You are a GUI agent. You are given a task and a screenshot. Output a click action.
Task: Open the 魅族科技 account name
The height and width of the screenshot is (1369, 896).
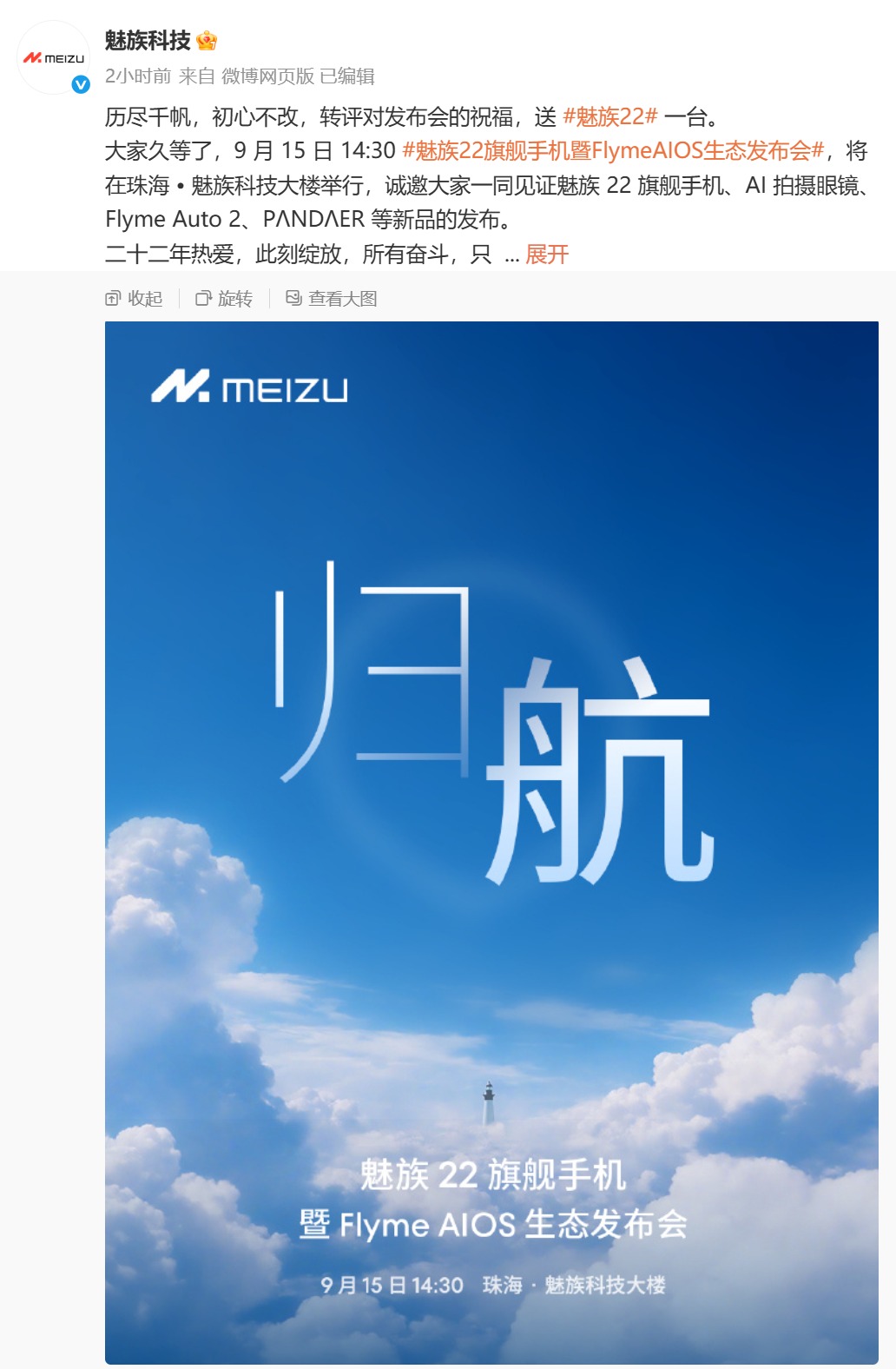148,40
